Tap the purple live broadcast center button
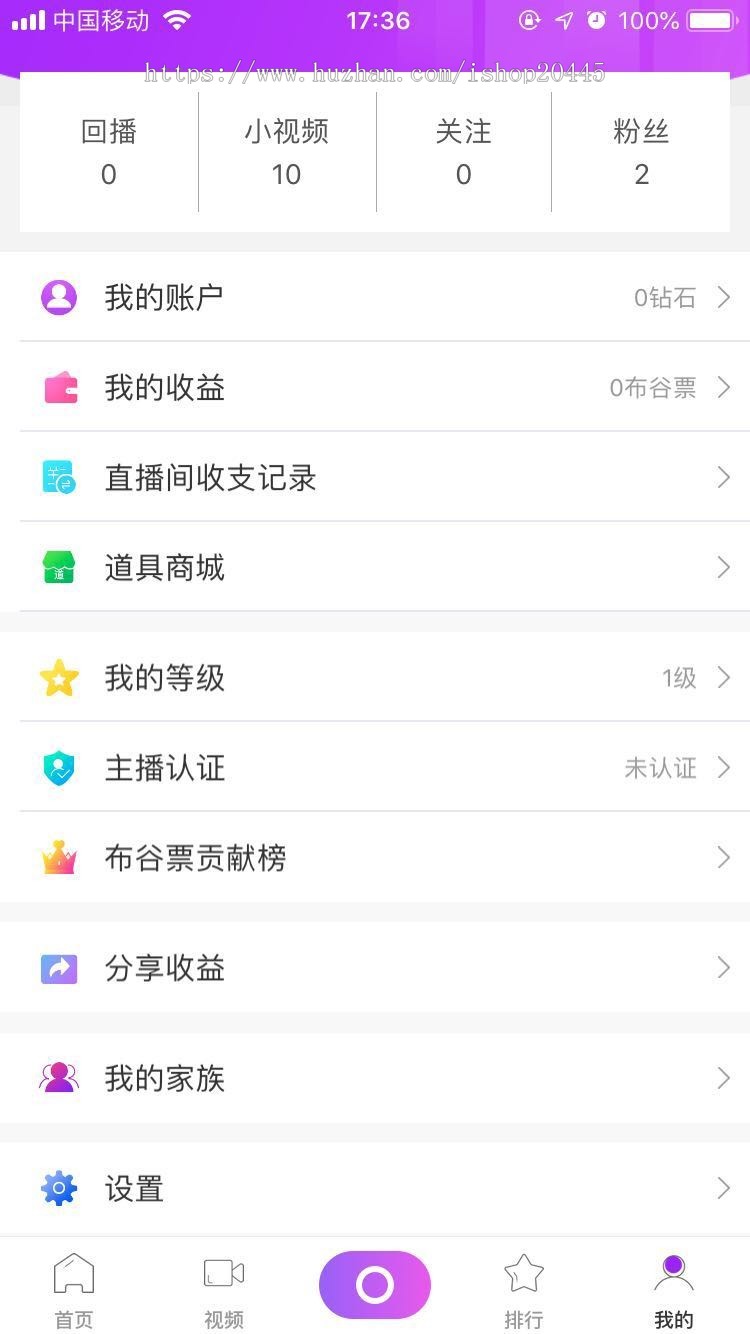Viewport: 750px width, 1334px height. [375, 1283]
